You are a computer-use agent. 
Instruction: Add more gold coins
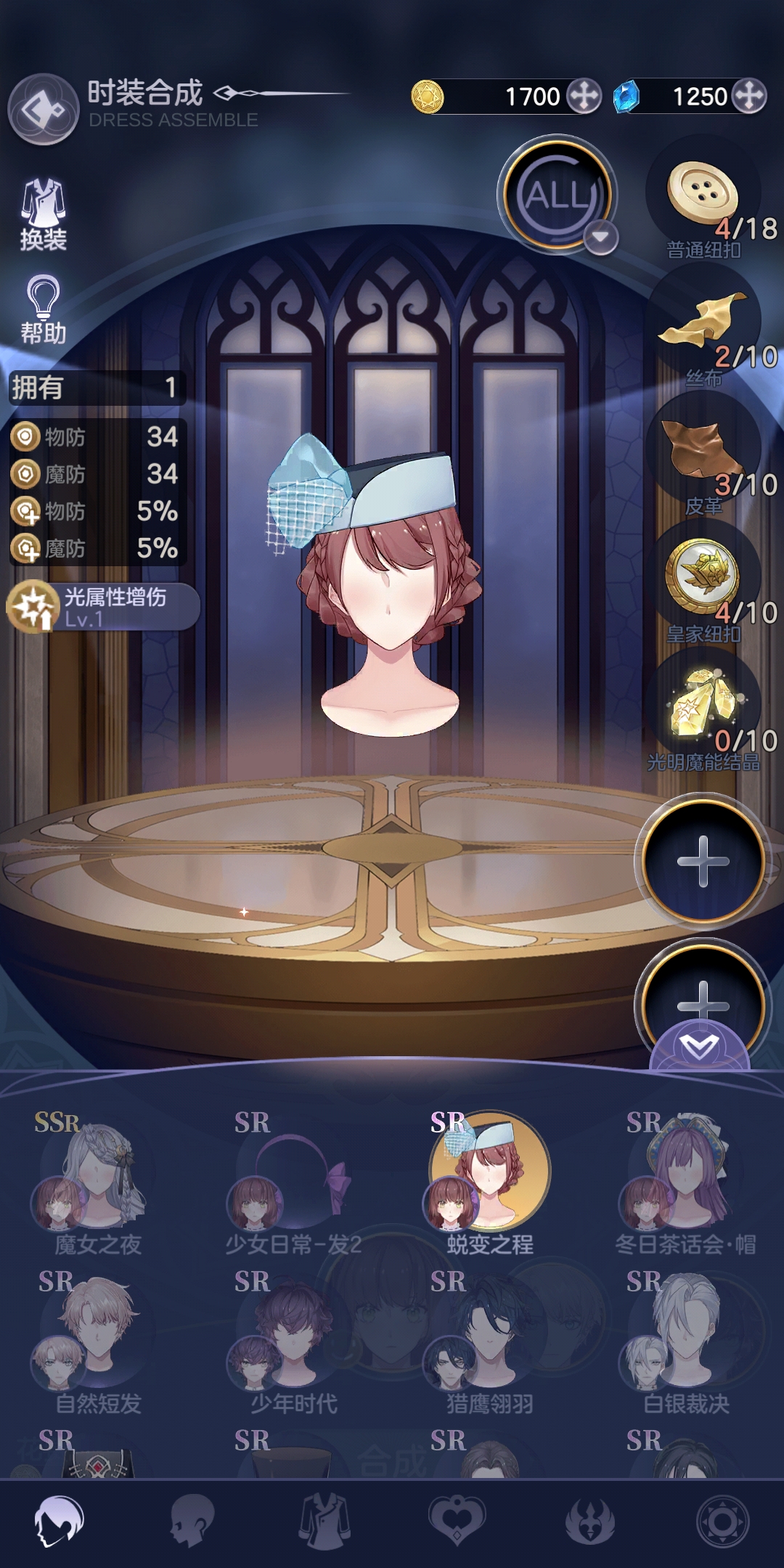click(584, 97)
